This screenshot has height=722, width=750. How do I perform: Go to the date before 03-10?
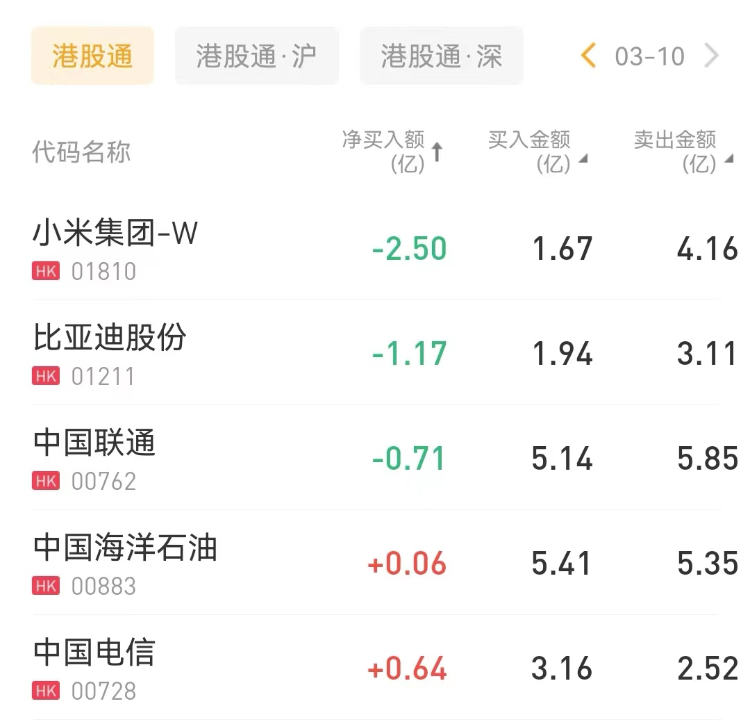tap(589, 56)
